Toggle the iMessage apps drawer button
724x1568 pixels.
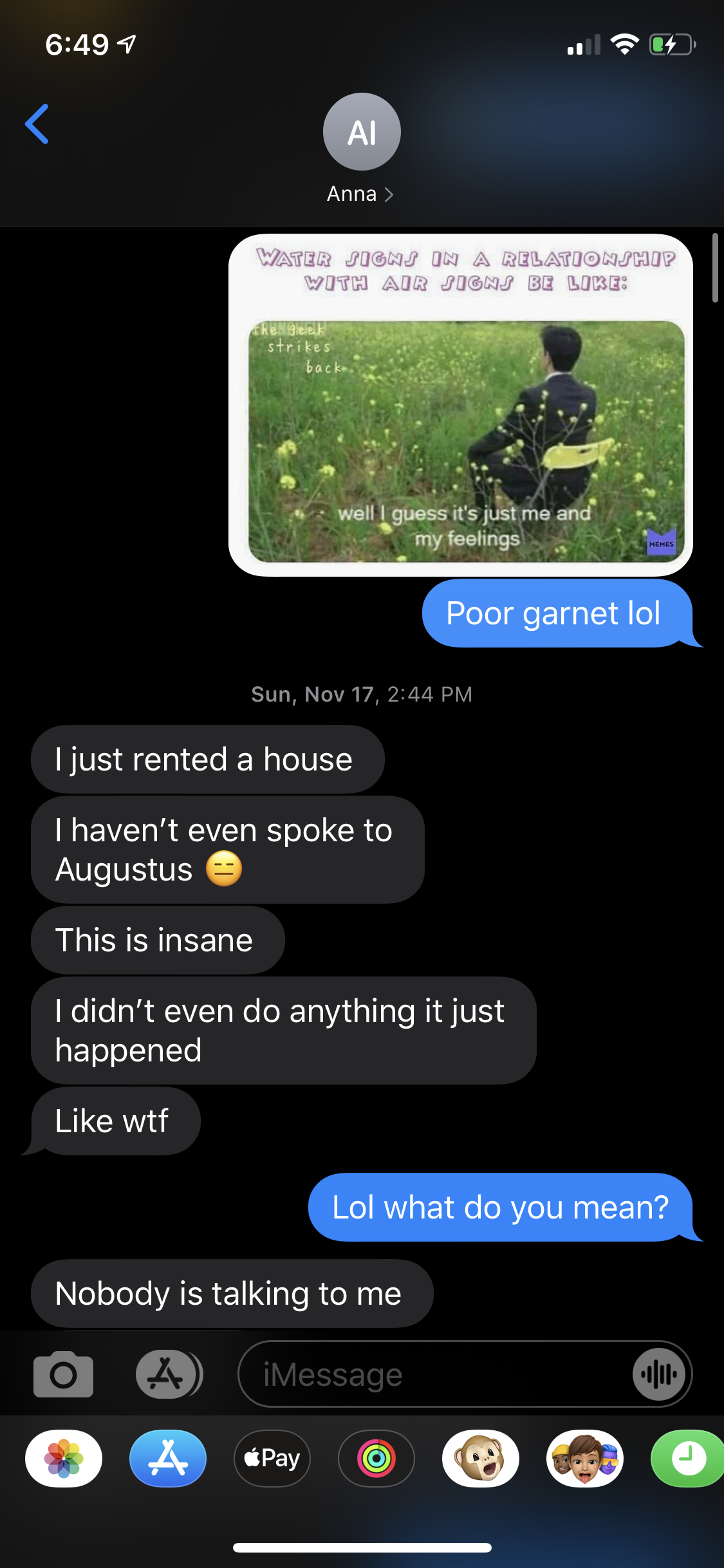[169, 1374]
